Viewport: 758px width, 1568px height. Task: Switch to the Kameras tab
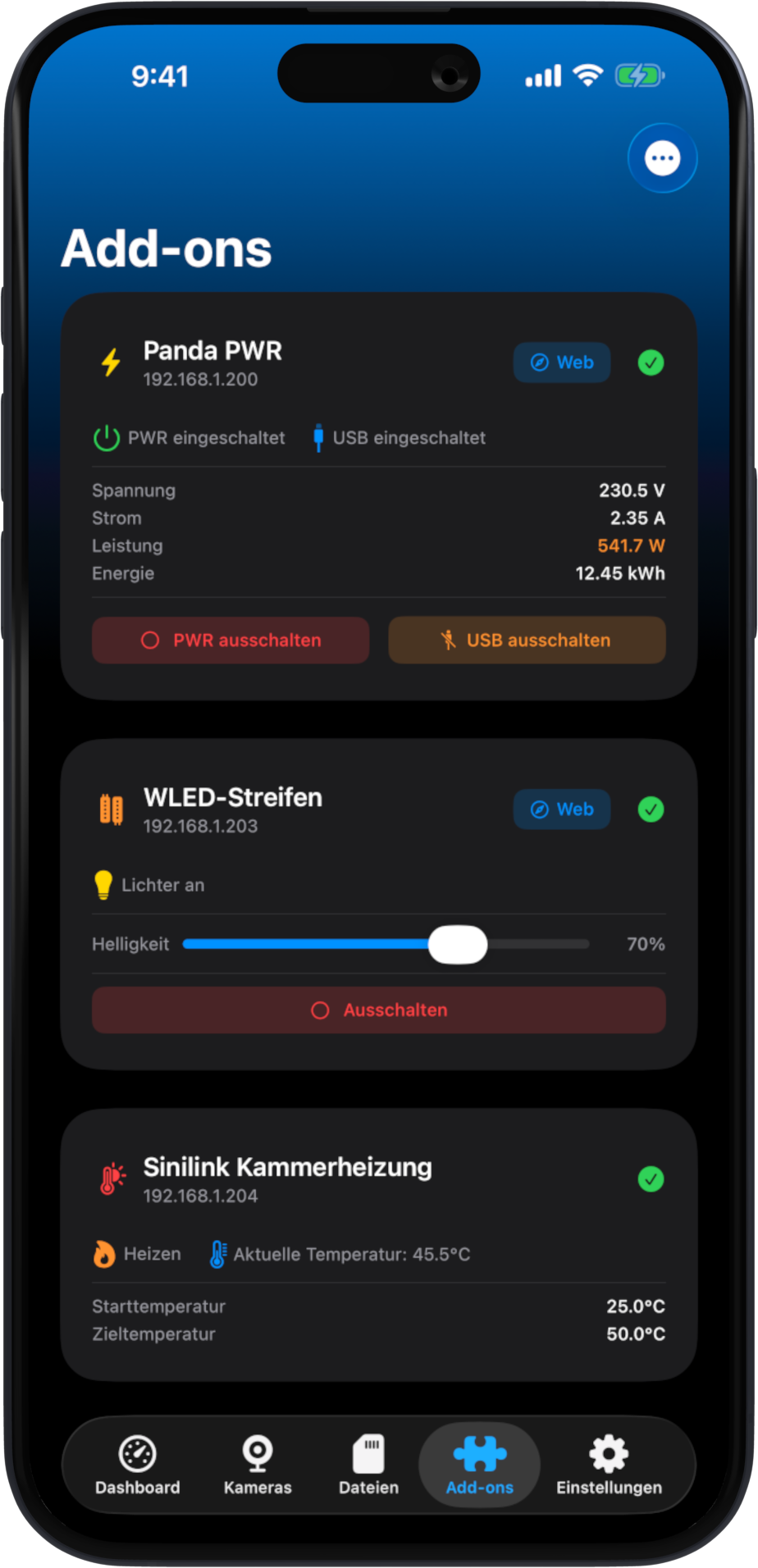[x=258, y=1466]
